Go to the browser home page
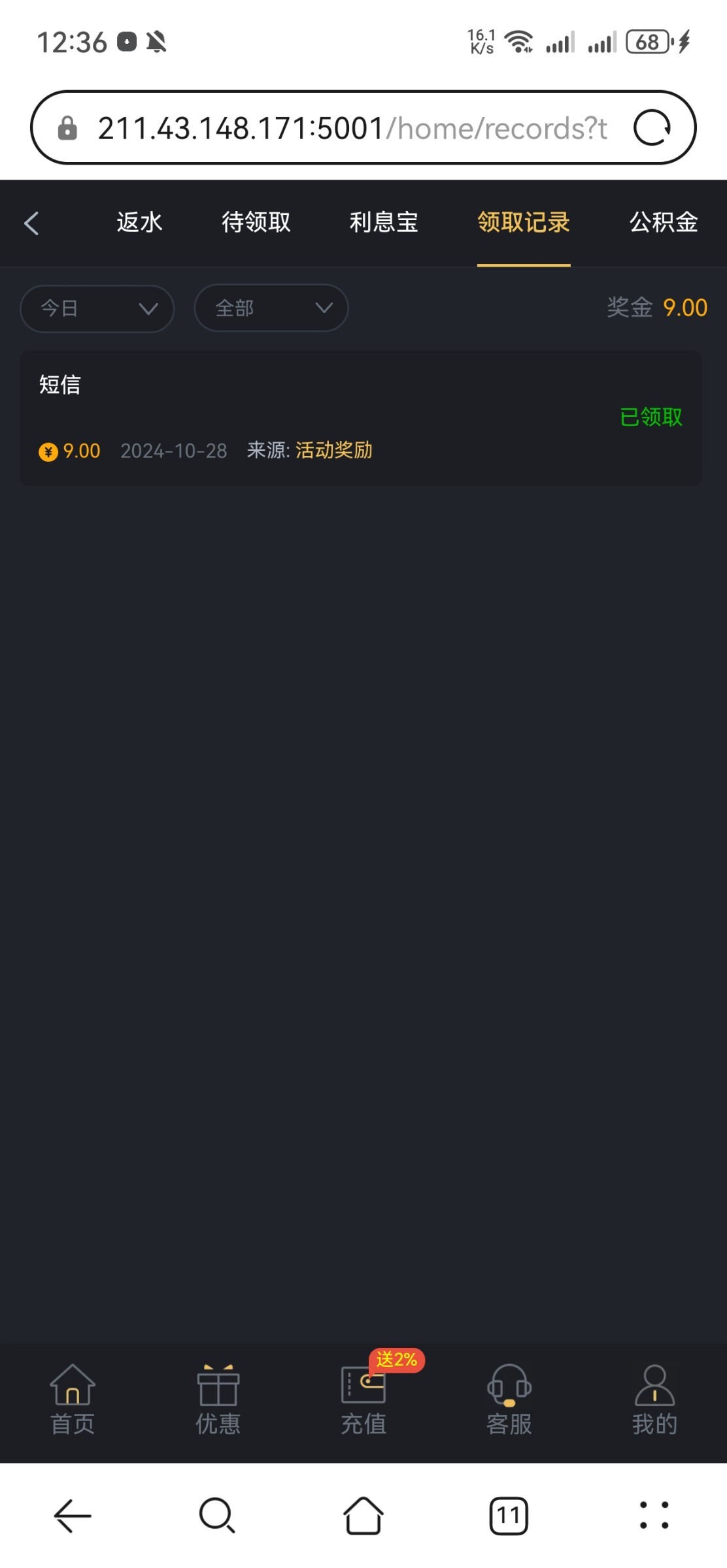Image resolution: width=727 pixels, height=1568 pixels. pyautogui.click(x=363, y=1516)
